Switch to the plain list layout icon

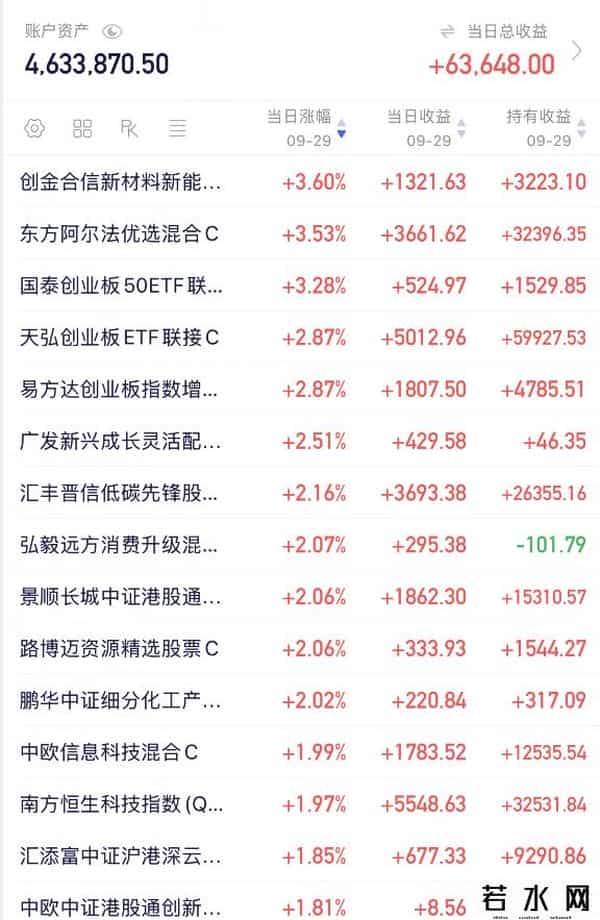point(178,128)
